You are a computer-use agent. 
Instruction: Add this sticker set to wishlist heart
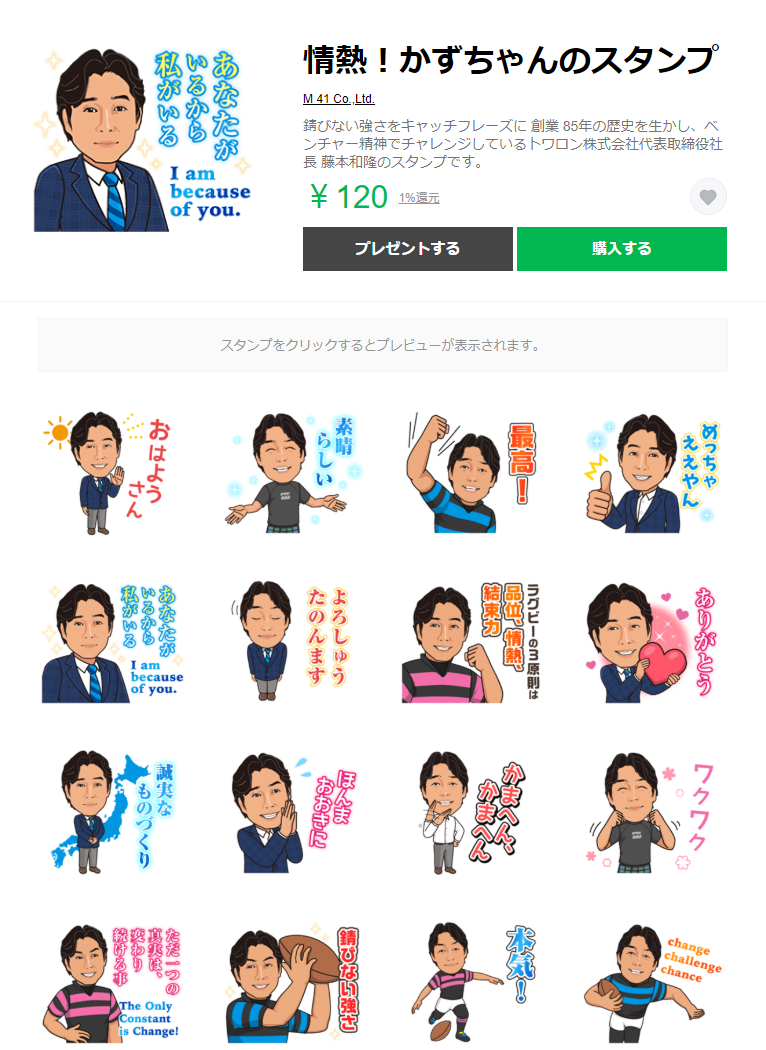click(x=708, y=197)
